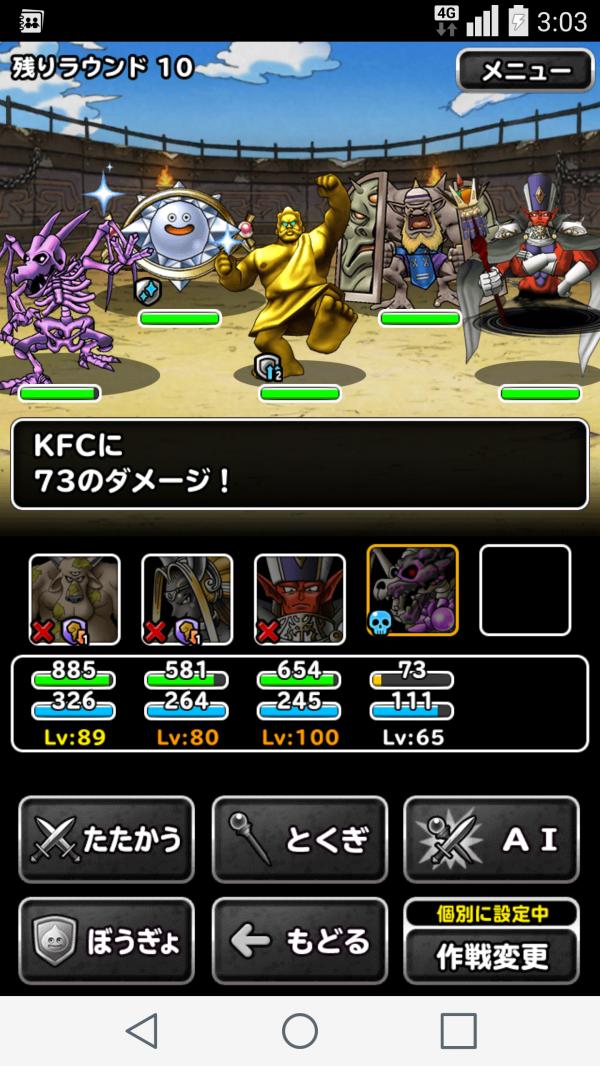Open the とくぎ skills list

tap(299, 839)
